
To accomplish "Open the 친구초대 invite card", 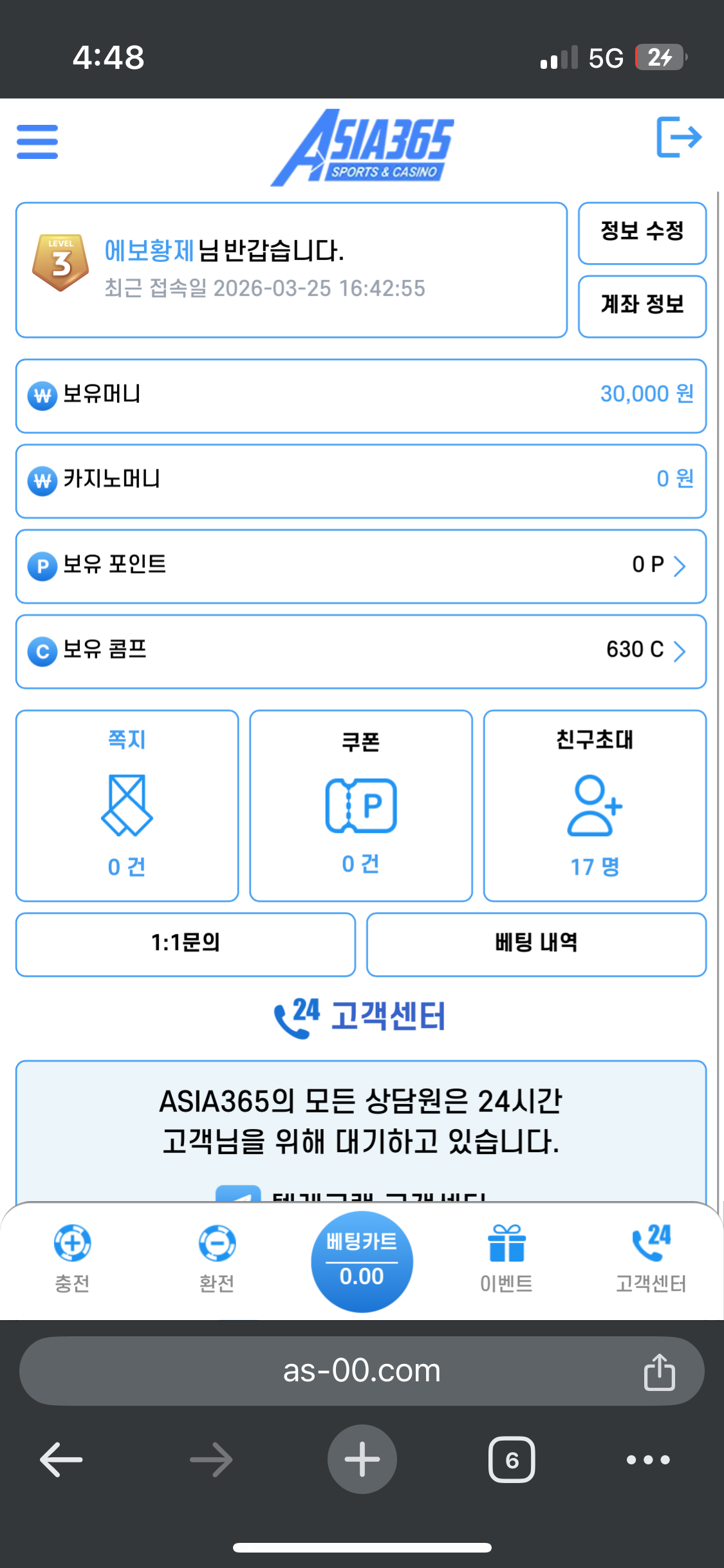I will click(595, 805).
